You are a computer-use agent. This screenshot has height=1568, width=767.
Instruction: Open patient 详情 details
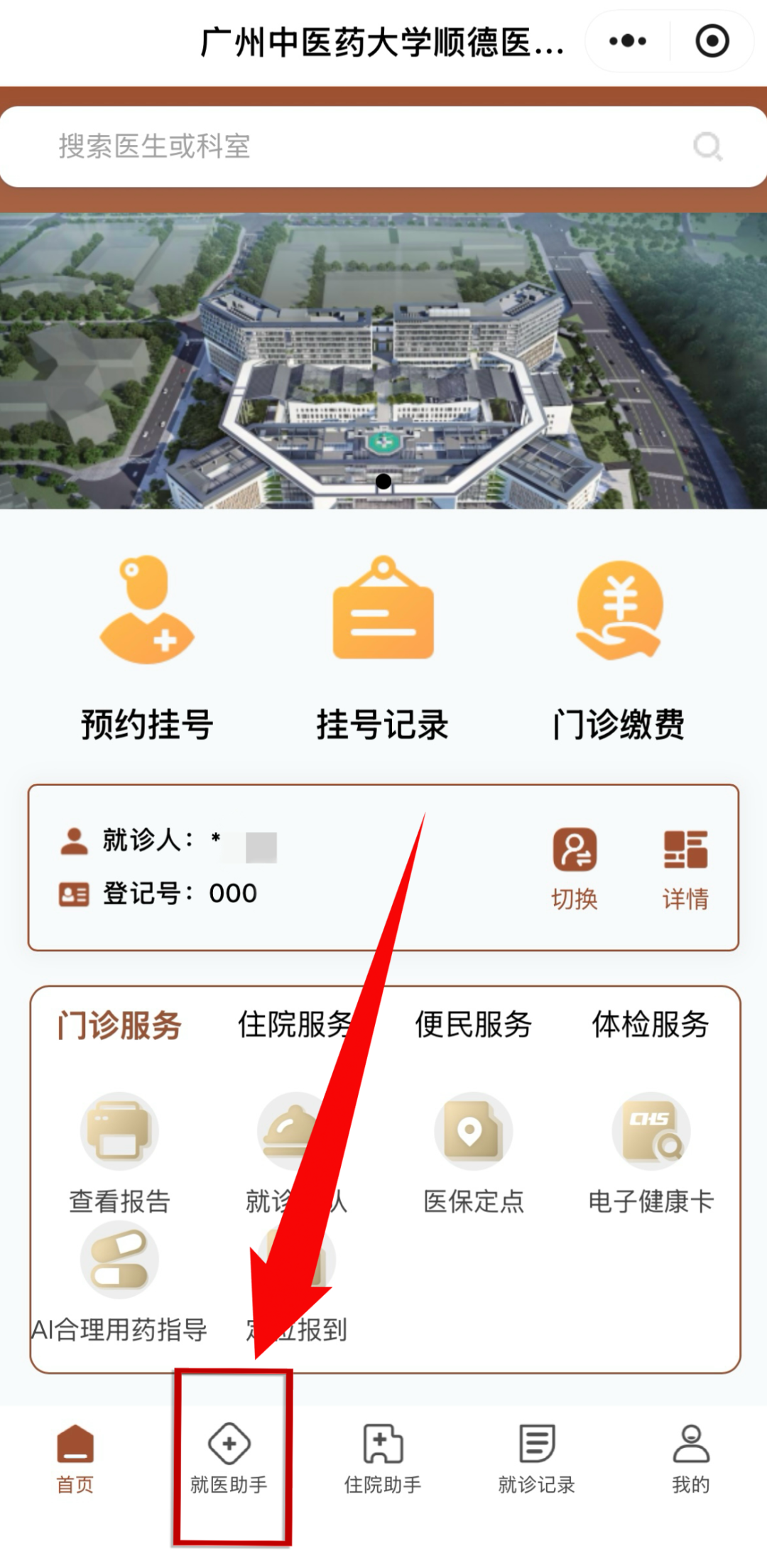coord(685,868)
